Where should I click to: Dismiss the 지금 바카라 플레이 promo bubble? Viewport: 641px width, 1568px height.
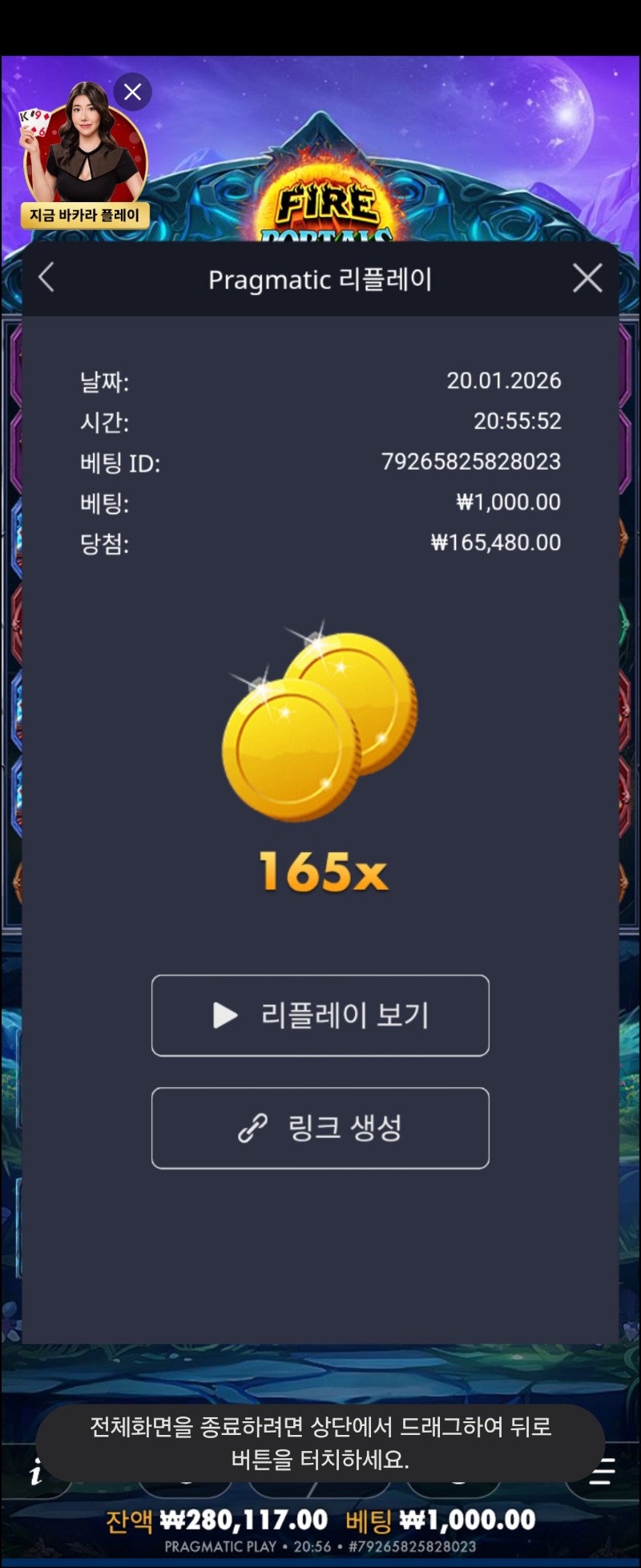tap(133, 92)
